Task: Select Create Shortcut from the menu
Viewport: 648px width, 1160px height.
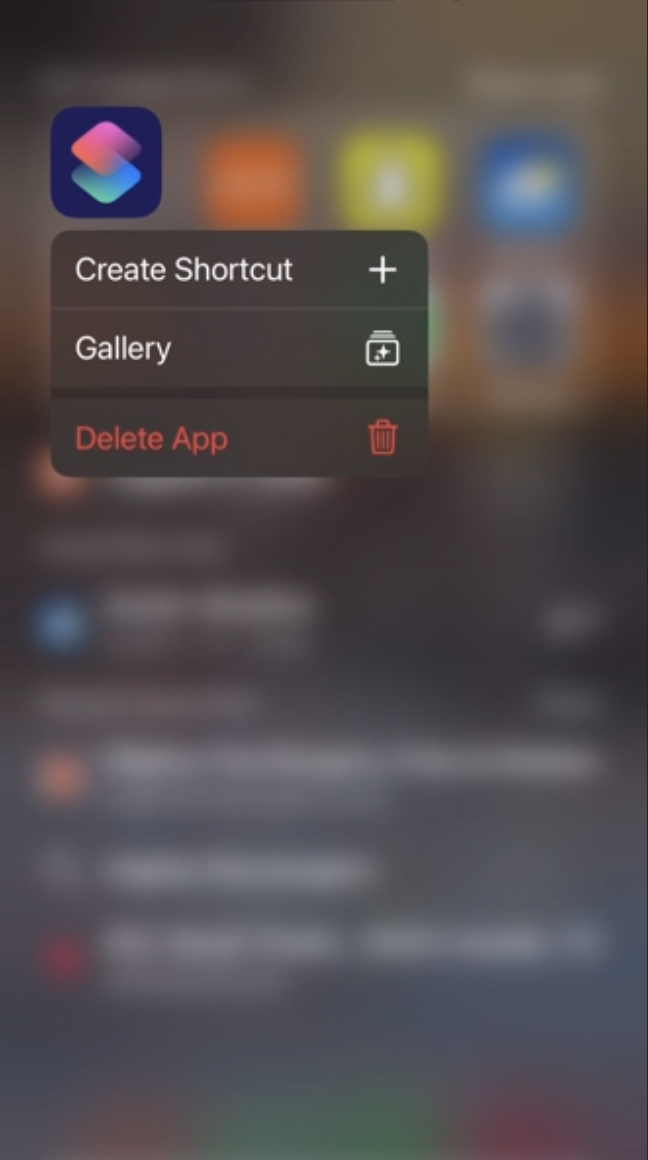Action: tap(238, 270)
